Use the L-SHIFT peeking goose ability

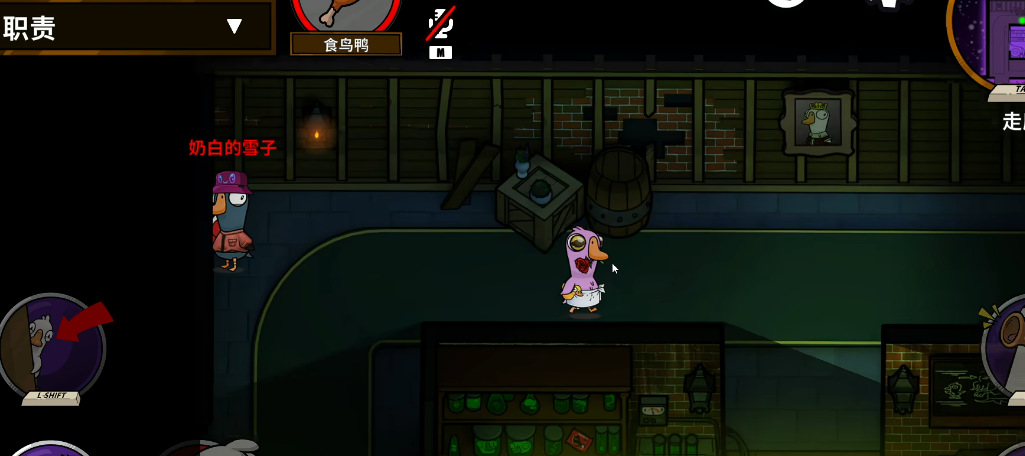click(50, 346)
